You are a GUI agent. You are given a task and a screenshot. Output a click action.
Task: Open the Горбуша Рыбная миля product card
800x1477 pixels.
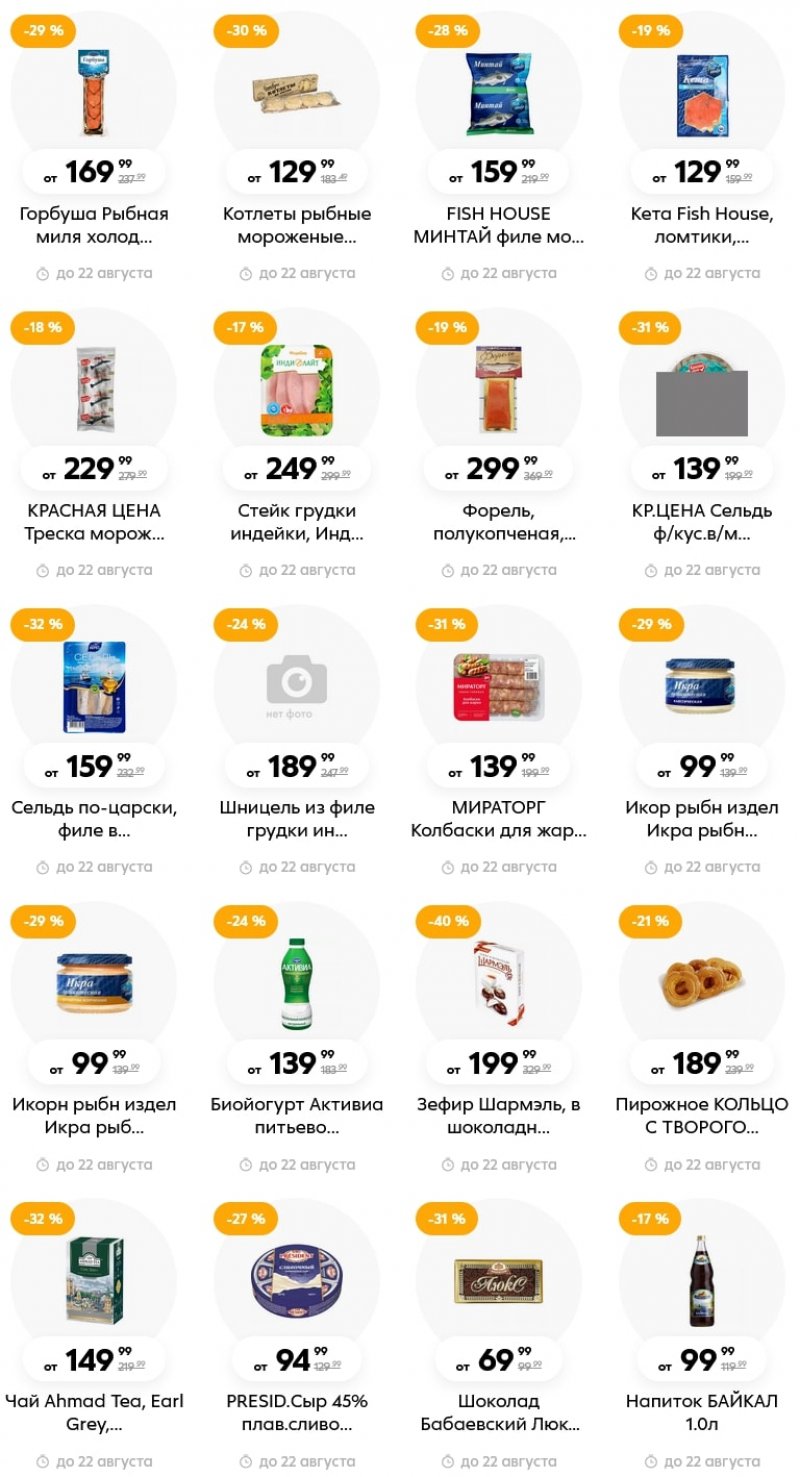(94, 225)
